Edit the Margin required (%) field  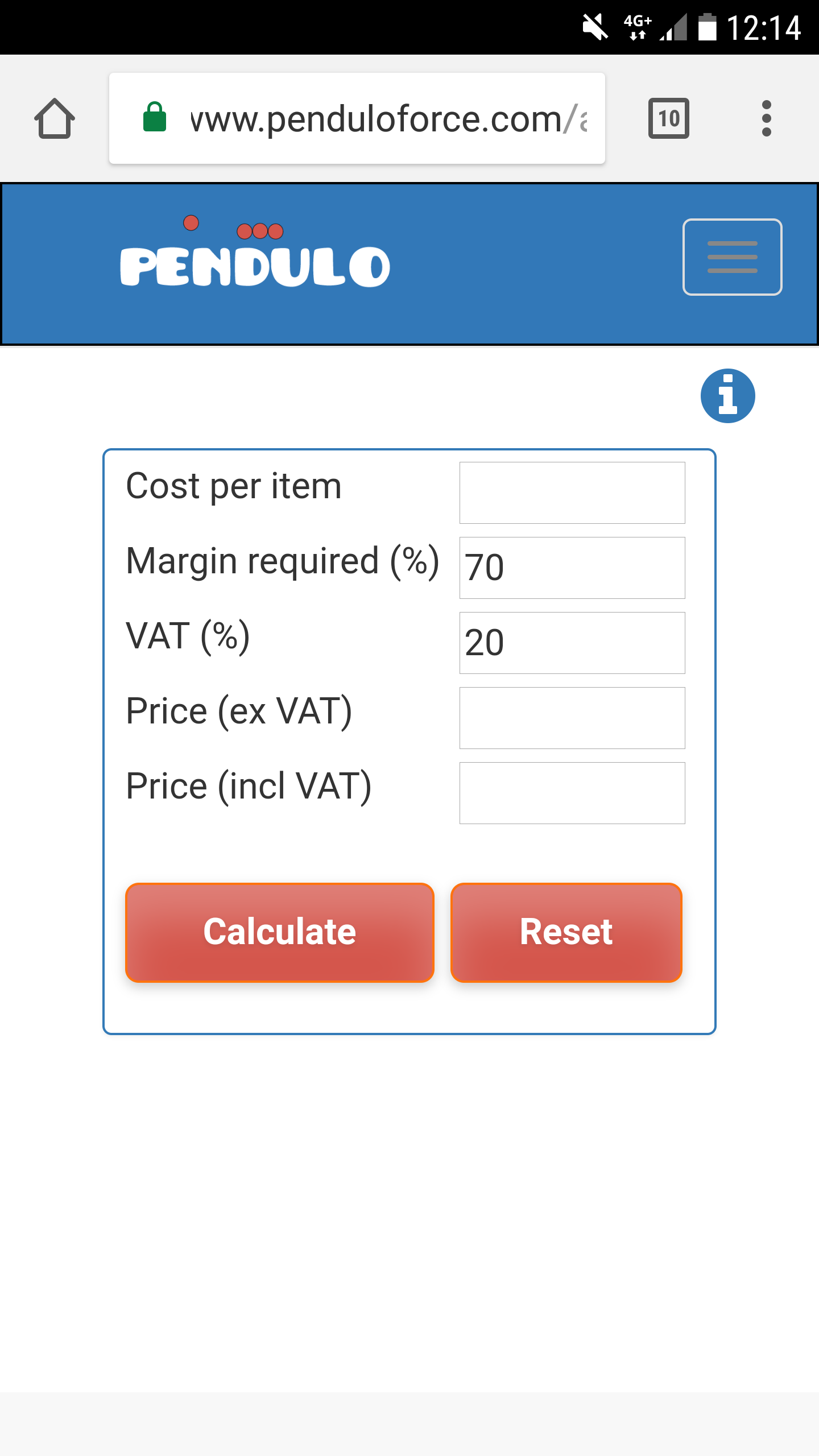(x=572, y=568)
